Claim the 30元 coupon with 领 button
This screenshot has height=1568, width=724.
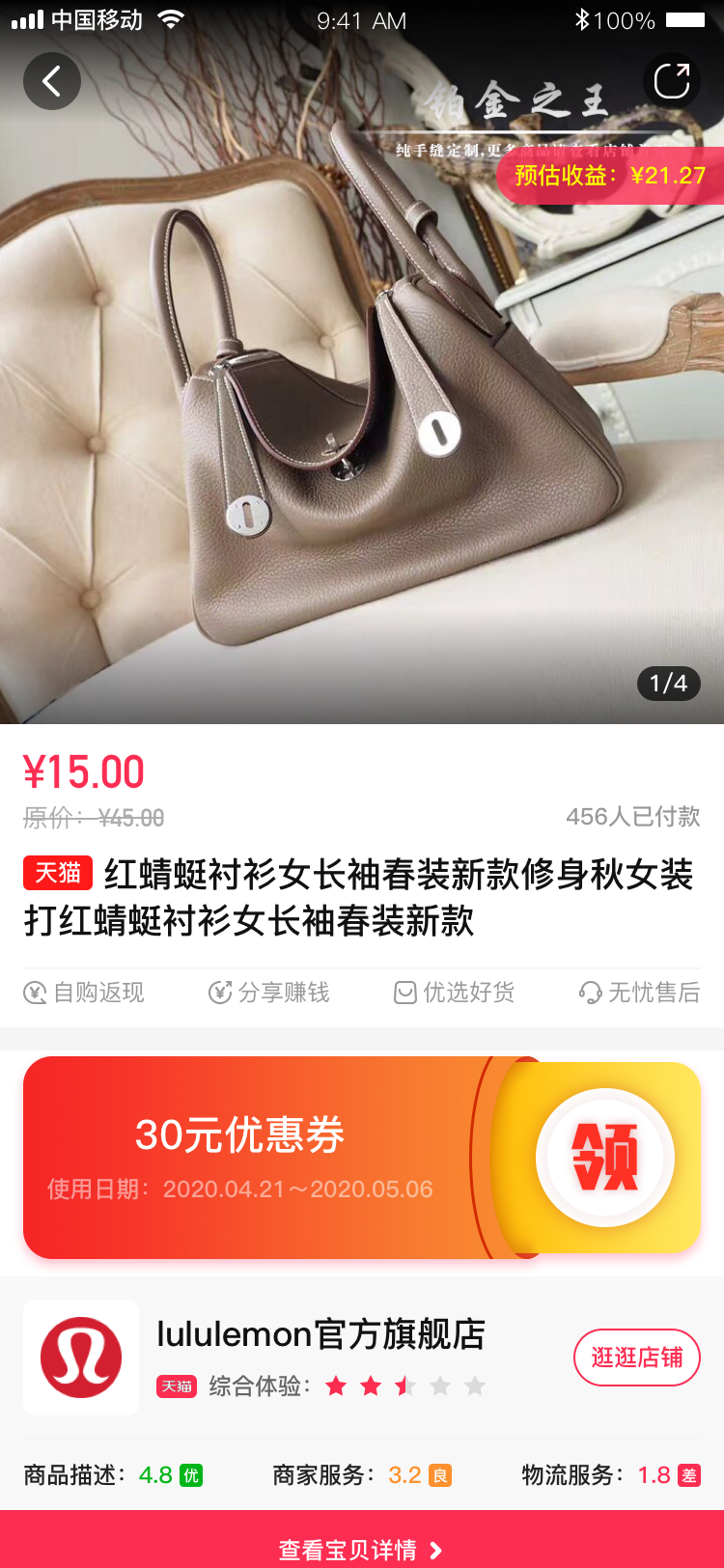pos(605,1157)
